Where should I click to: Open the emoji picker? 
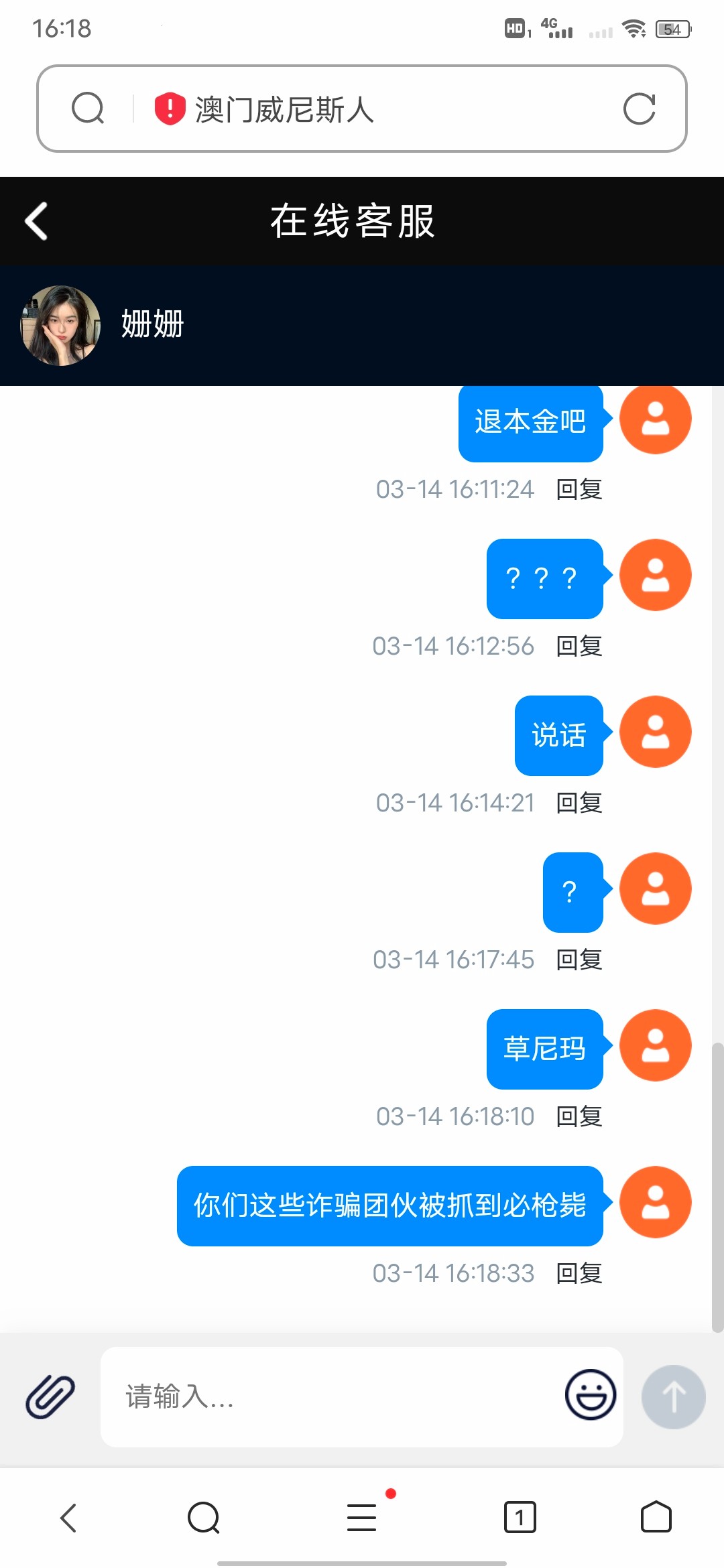pos(591,1394)
